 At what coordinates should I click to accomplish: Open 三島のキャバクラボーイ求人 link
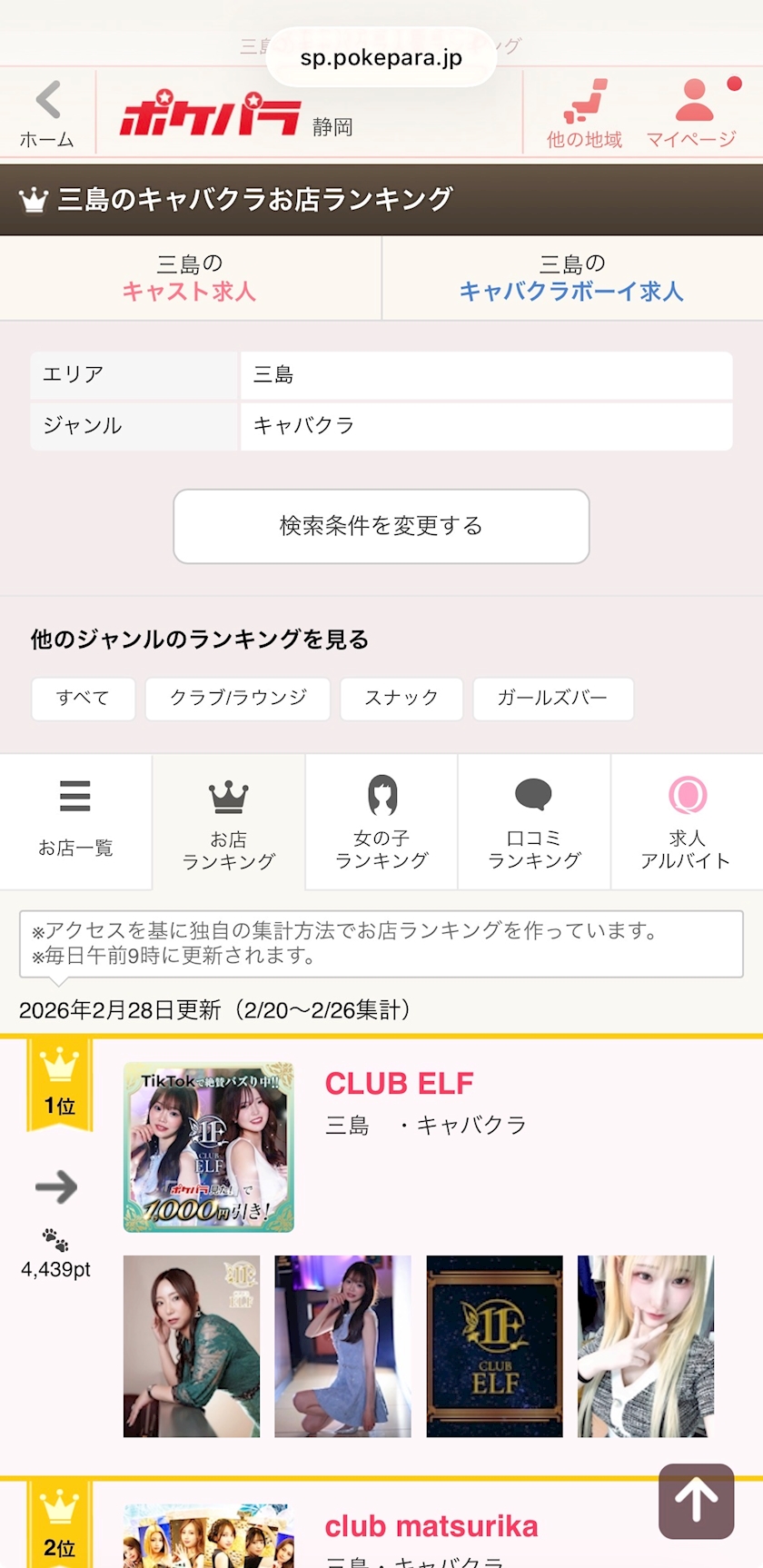click(x=571, y=278)
